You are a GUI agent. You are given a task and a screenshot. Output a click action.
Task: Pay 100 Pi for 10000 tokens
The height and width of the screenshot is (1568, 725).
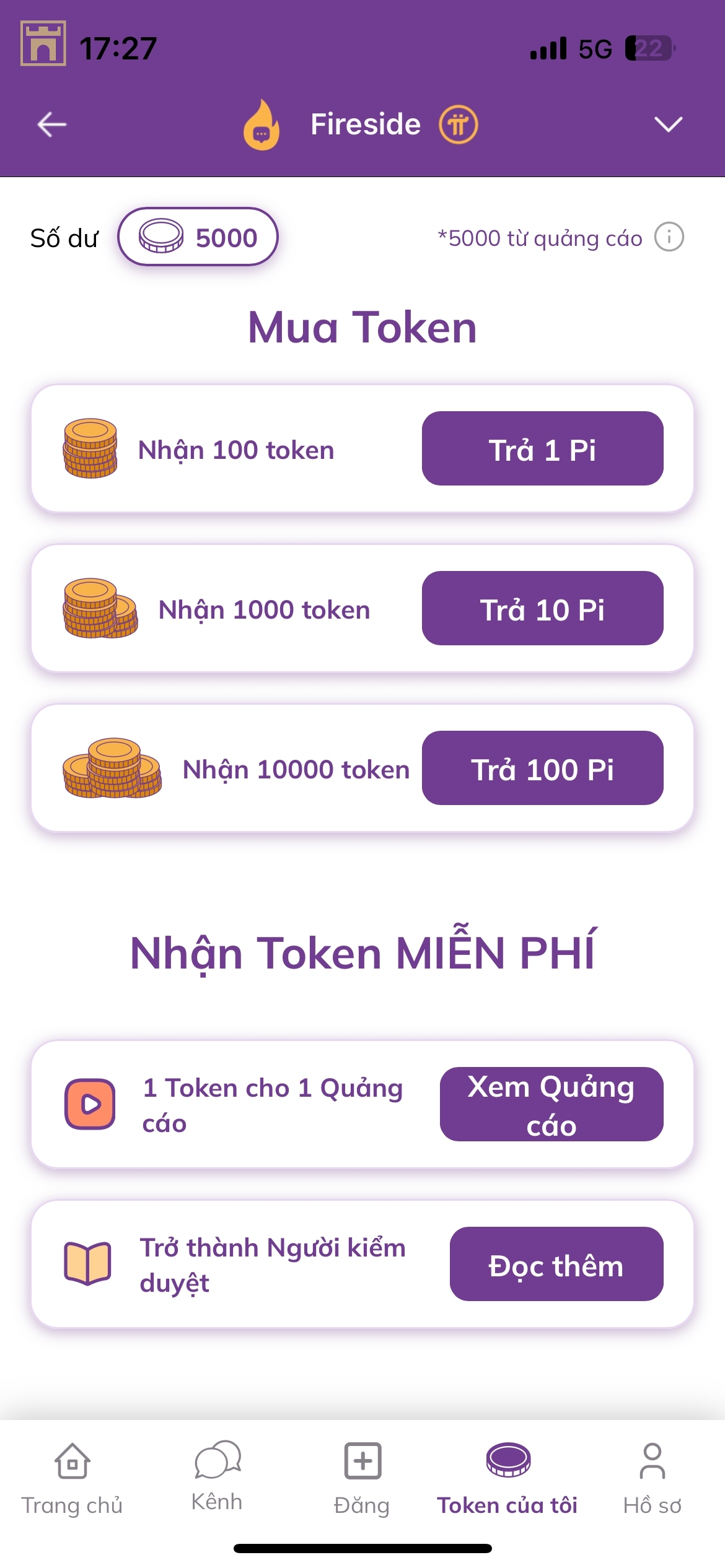pyautogui.click(x=542, y=768)
